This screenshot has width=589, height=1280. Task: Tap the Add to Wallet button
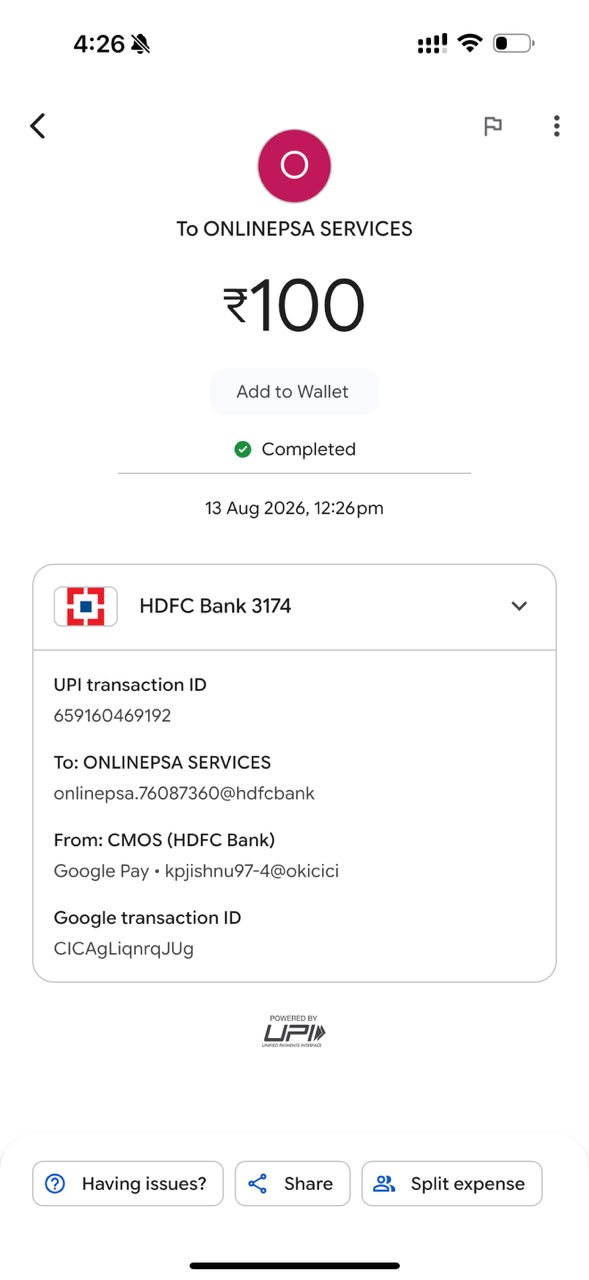(x=293, y=392)
